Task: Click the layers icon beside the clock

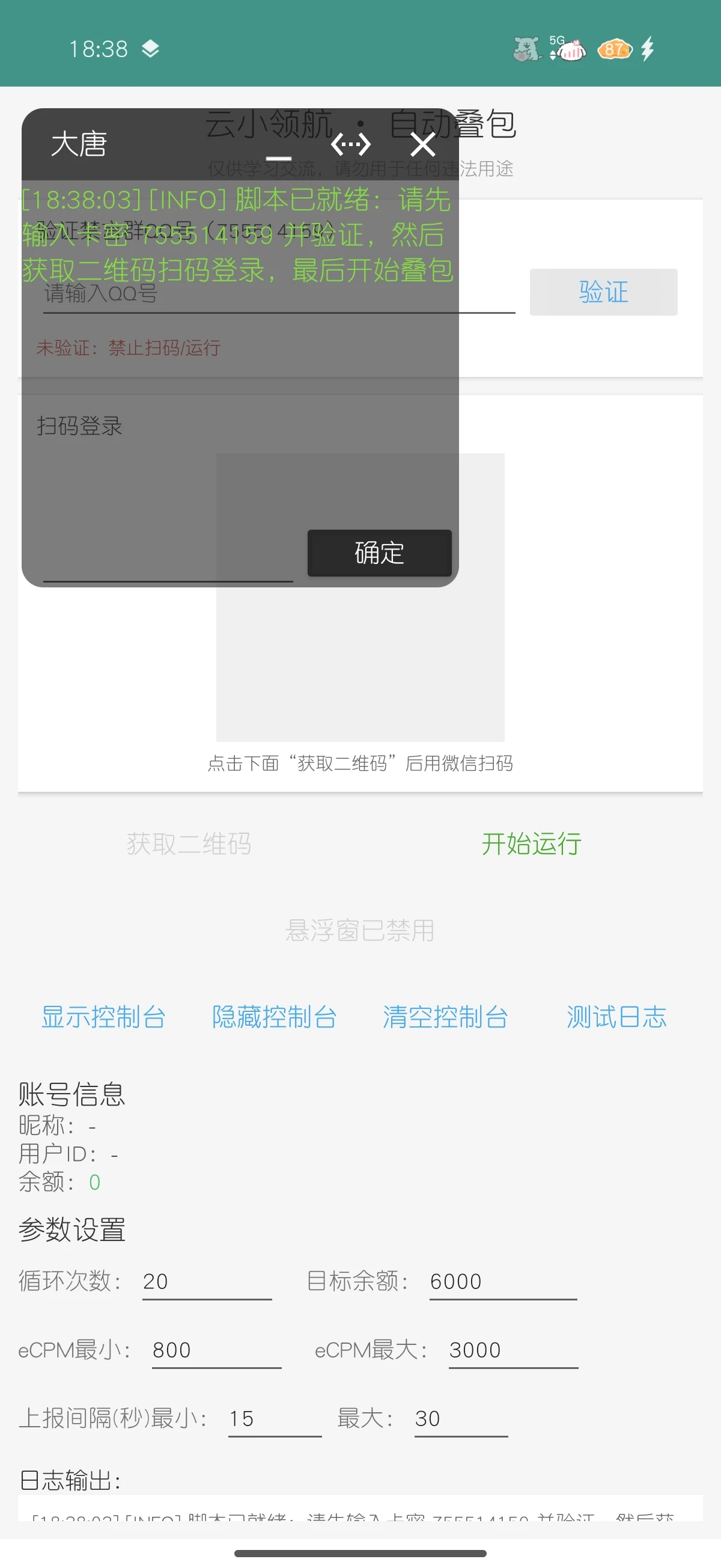Action: [x=150, y=47]
